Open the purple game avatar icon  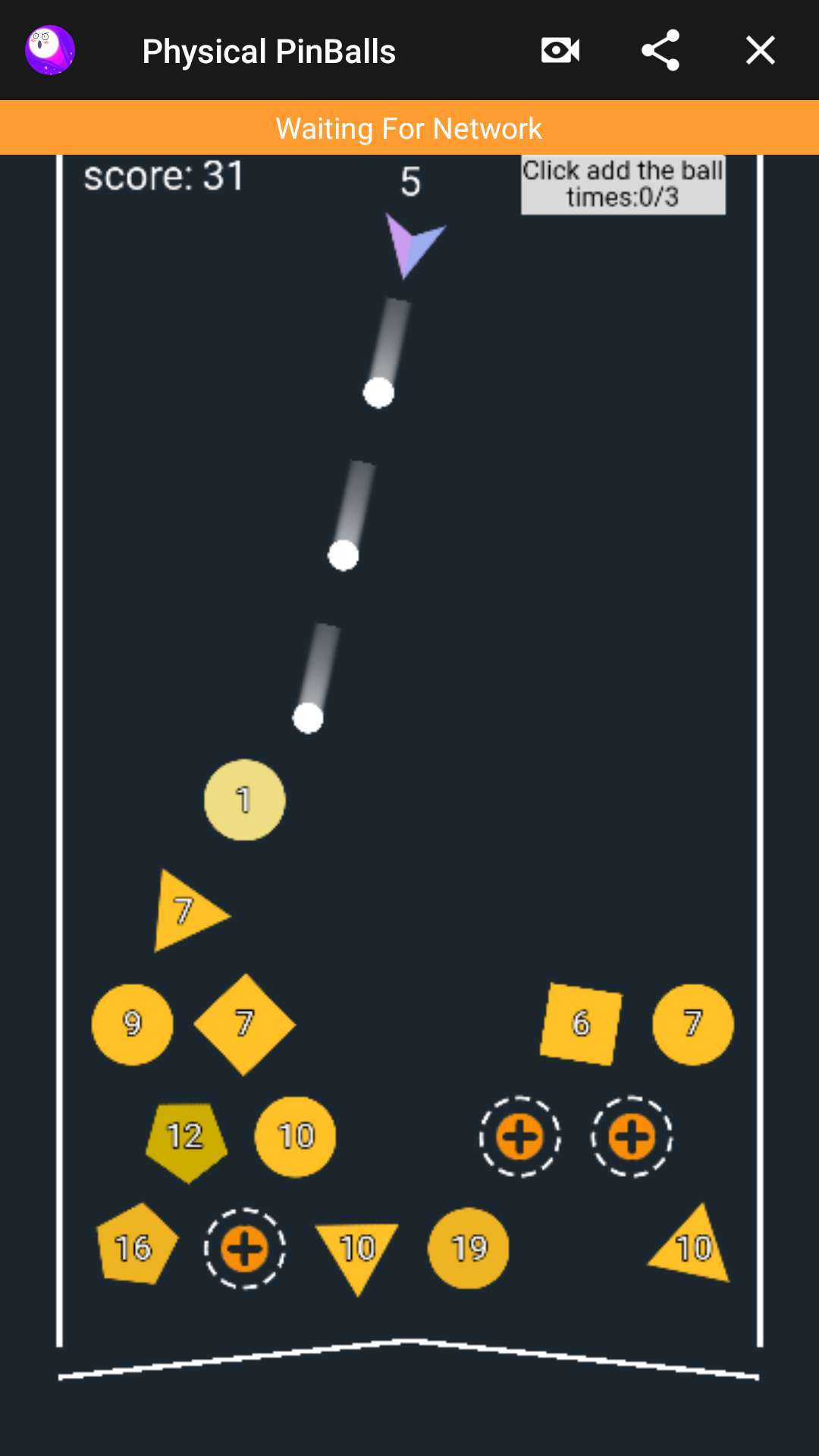[x=50, y=51]
